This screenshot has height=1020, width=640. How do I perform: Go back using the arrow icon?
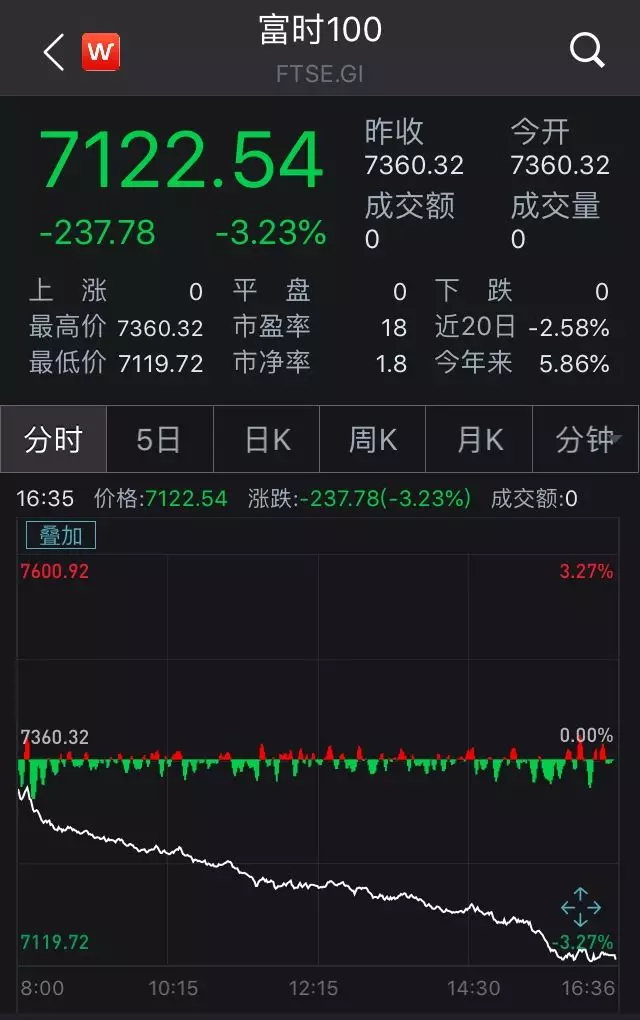coord(54,52)
